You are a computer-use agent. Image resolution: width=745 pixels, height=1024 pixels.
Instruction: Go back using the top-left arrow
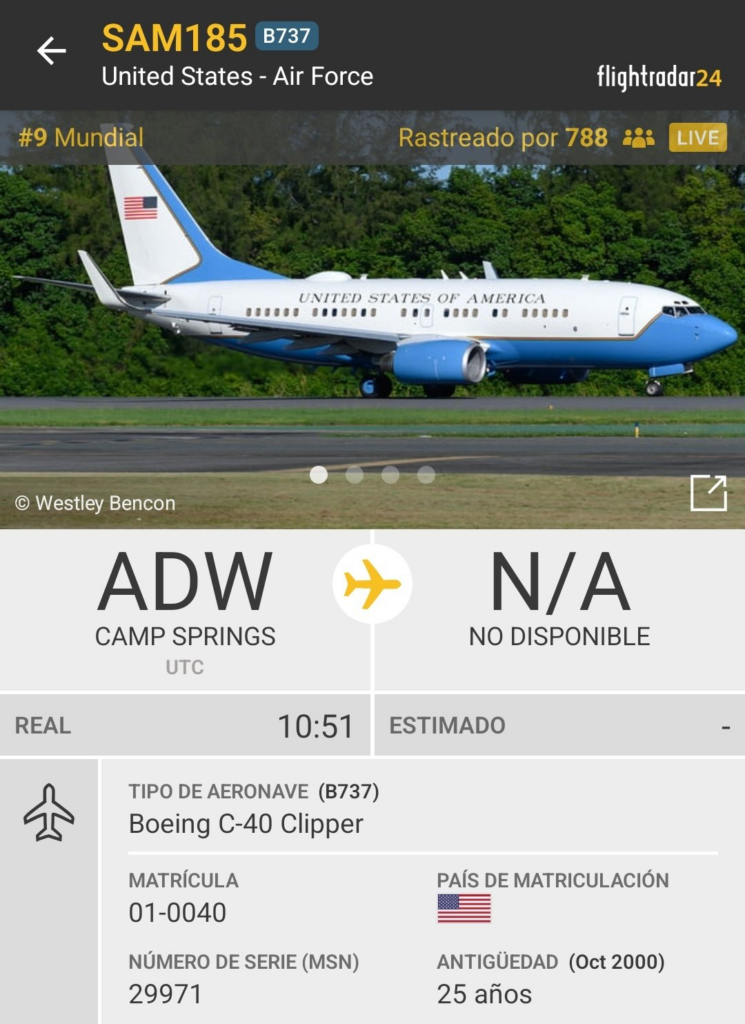click(x=51, y=51)
